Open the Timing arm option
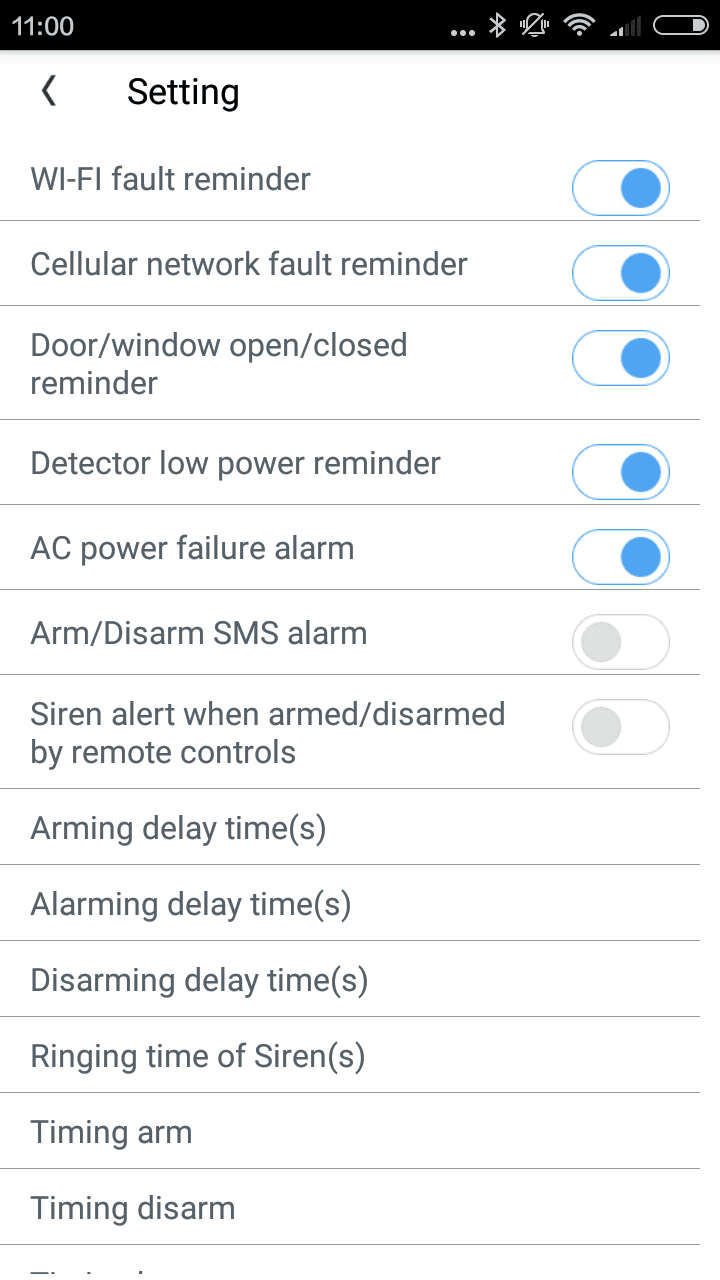The image size is (720, 1280). pyautogui.click(x=350, y=1132)
